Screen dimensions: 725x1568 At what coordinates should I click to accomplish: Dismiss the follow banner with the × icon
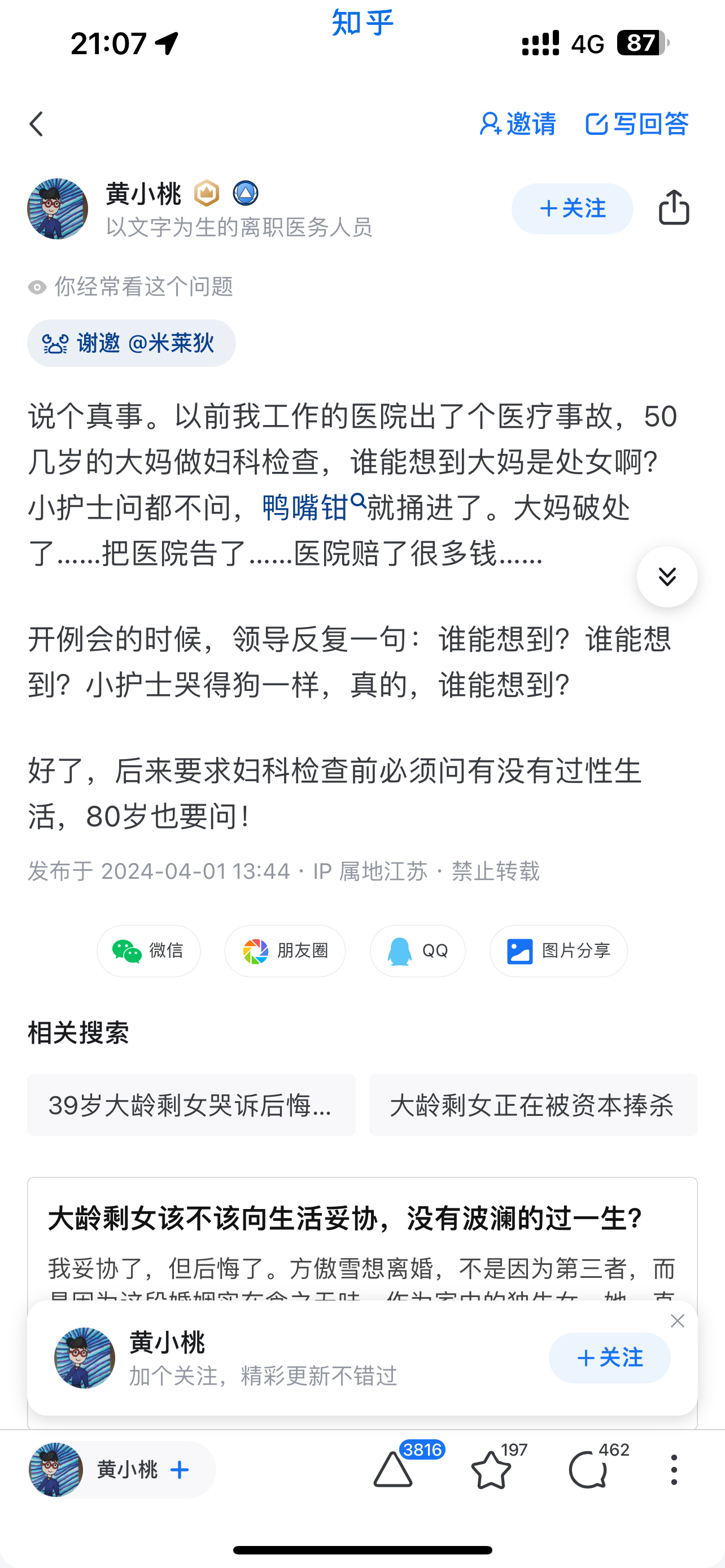(678, 1321)
